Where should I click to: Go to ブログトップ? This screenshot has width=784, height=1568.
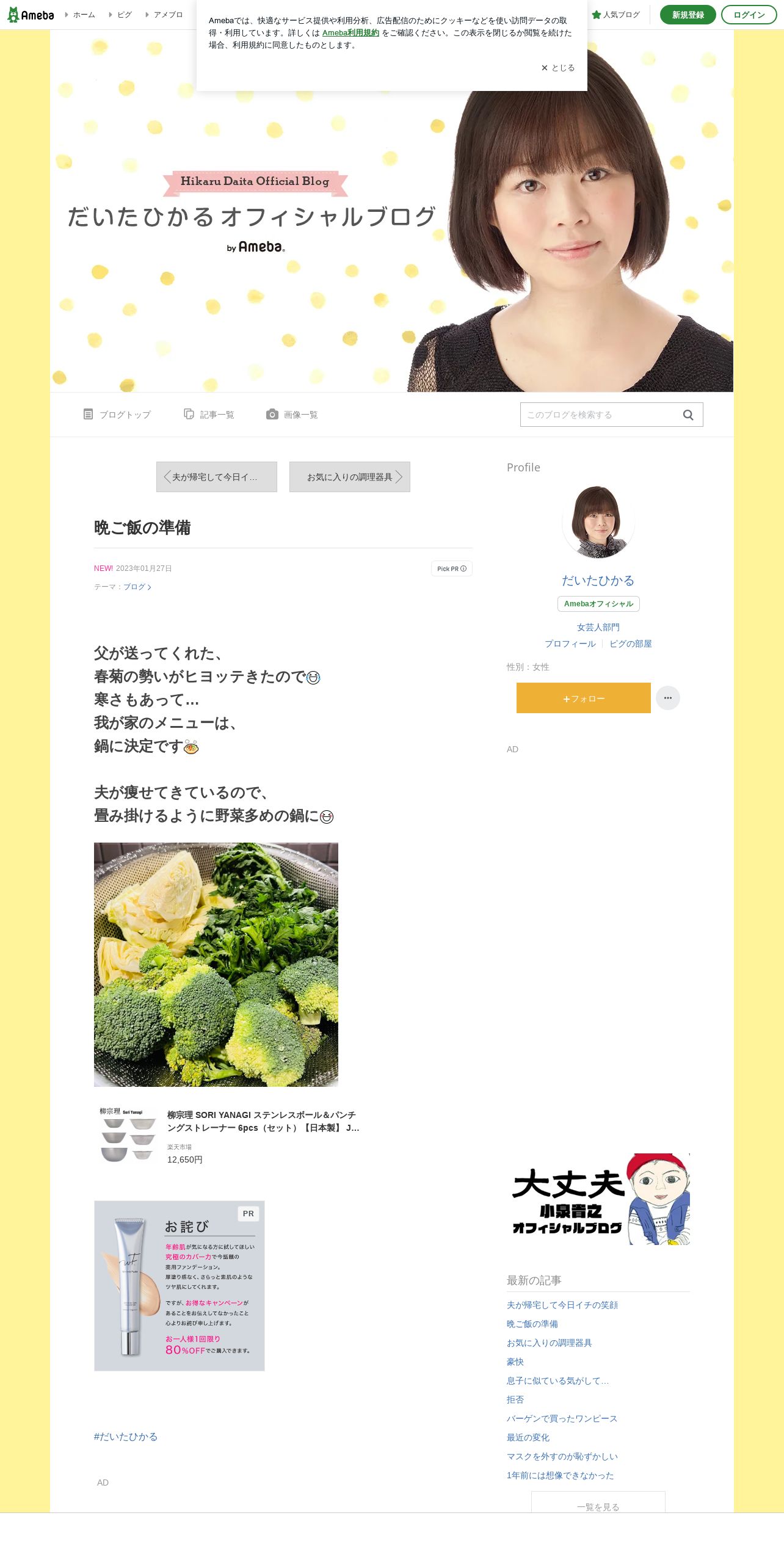(x=117, y=415)
